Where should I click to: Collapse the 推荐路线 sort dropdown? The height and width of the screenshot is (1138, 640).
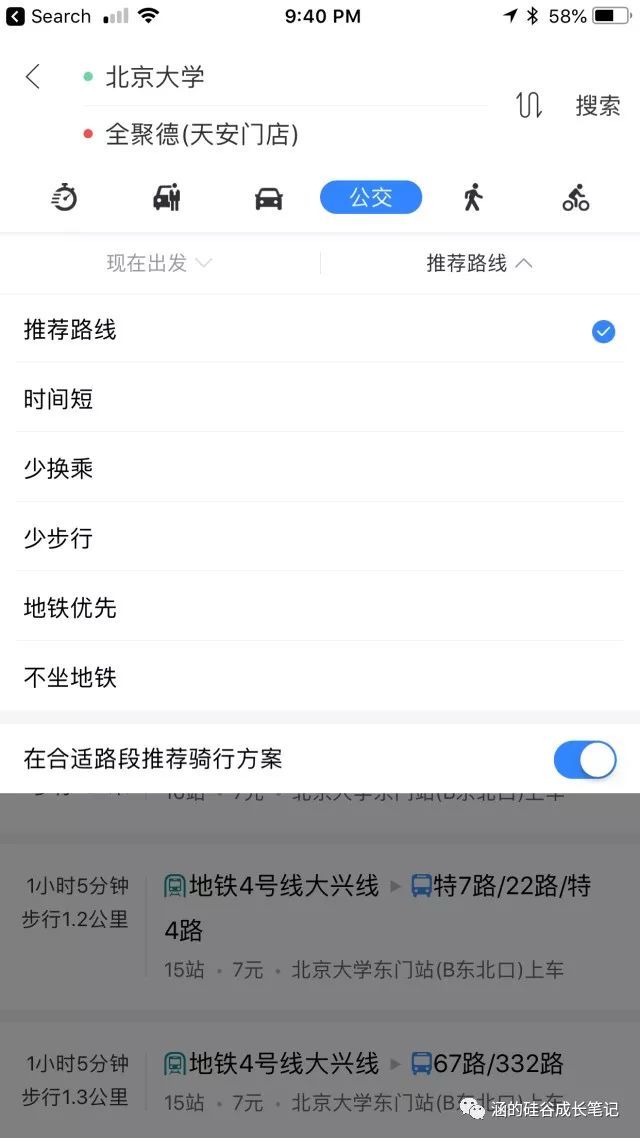(x=480, y=263)
